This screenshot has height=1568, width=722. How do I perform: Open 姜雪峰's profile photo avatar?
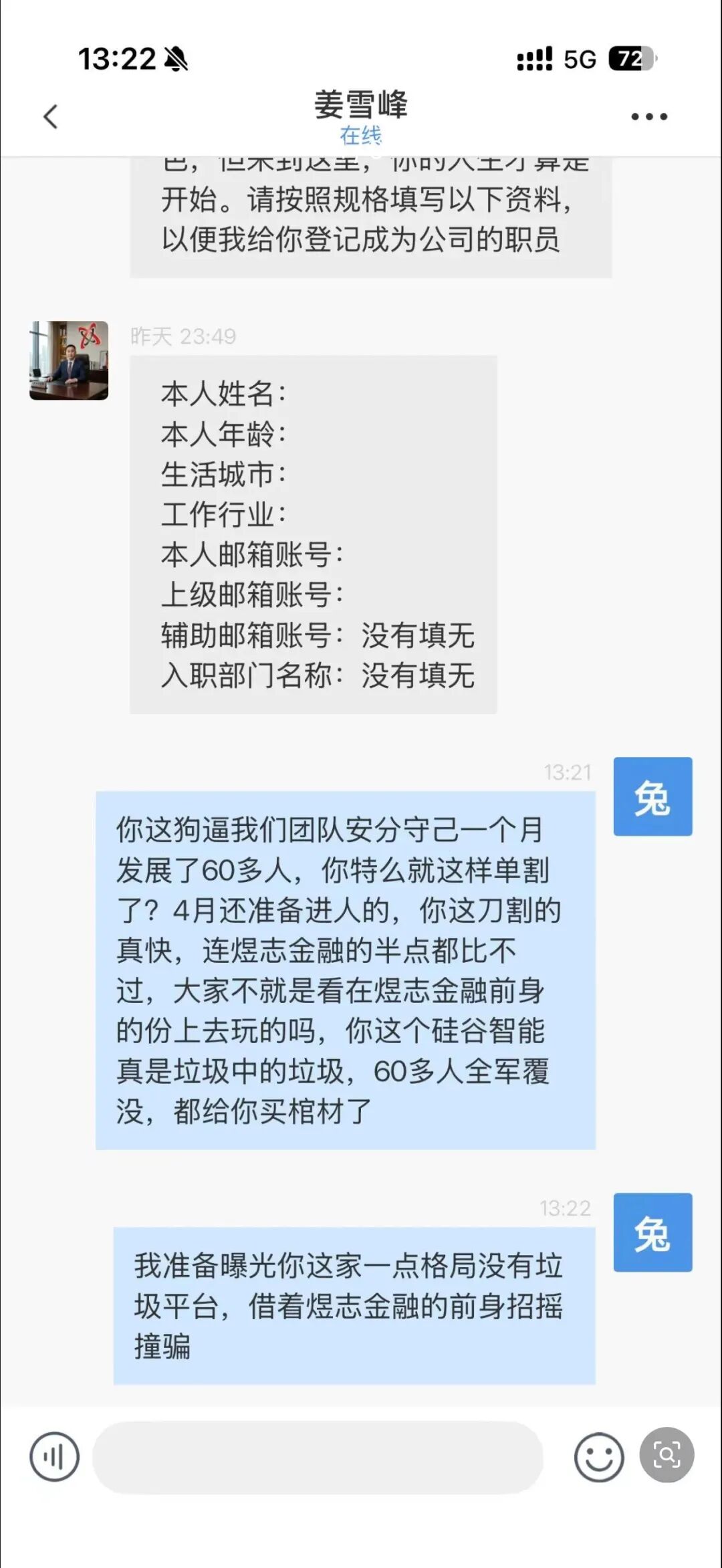pyautogui.click(x=69, y=360)
